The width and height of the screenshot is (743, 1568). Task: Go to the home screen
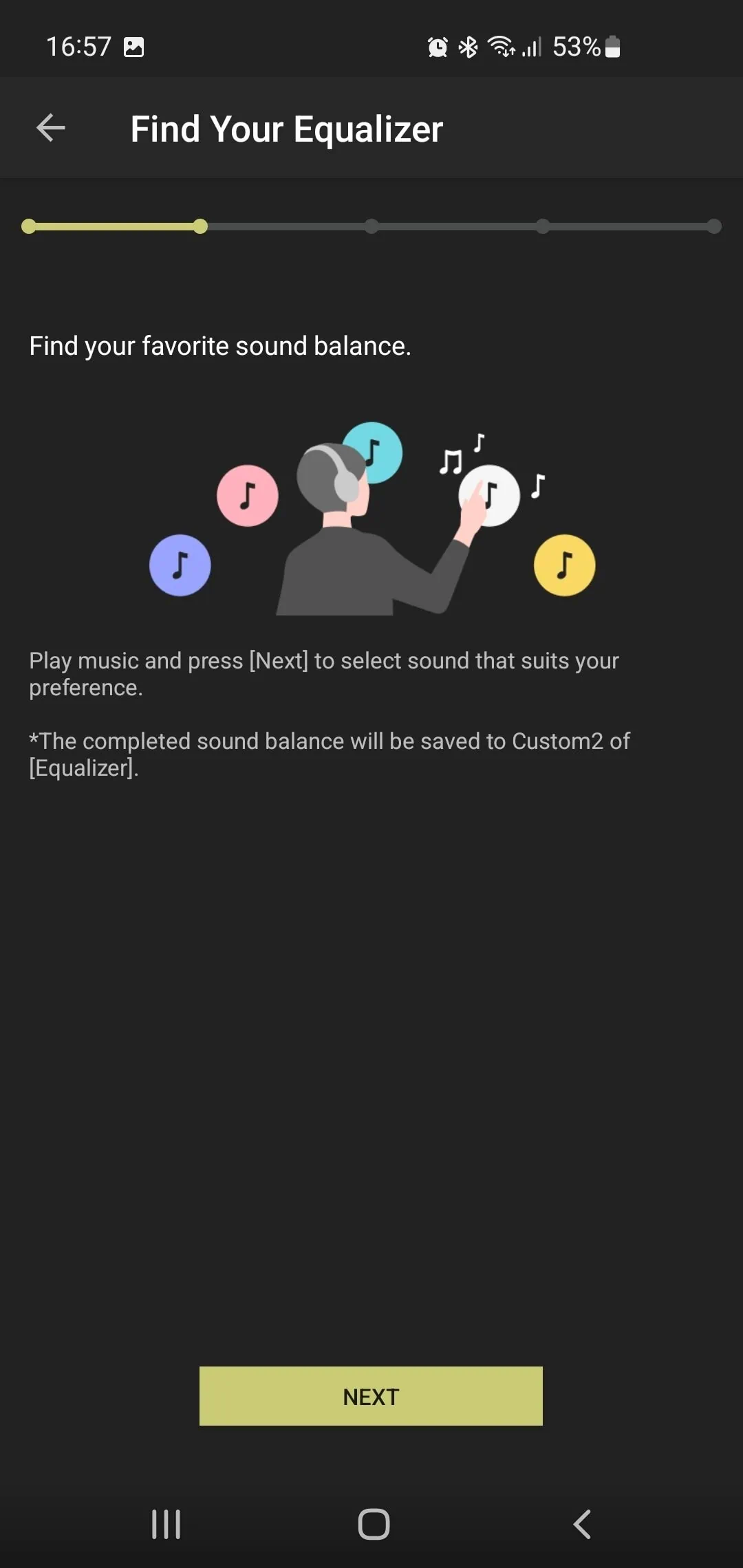pos(374,1524)
